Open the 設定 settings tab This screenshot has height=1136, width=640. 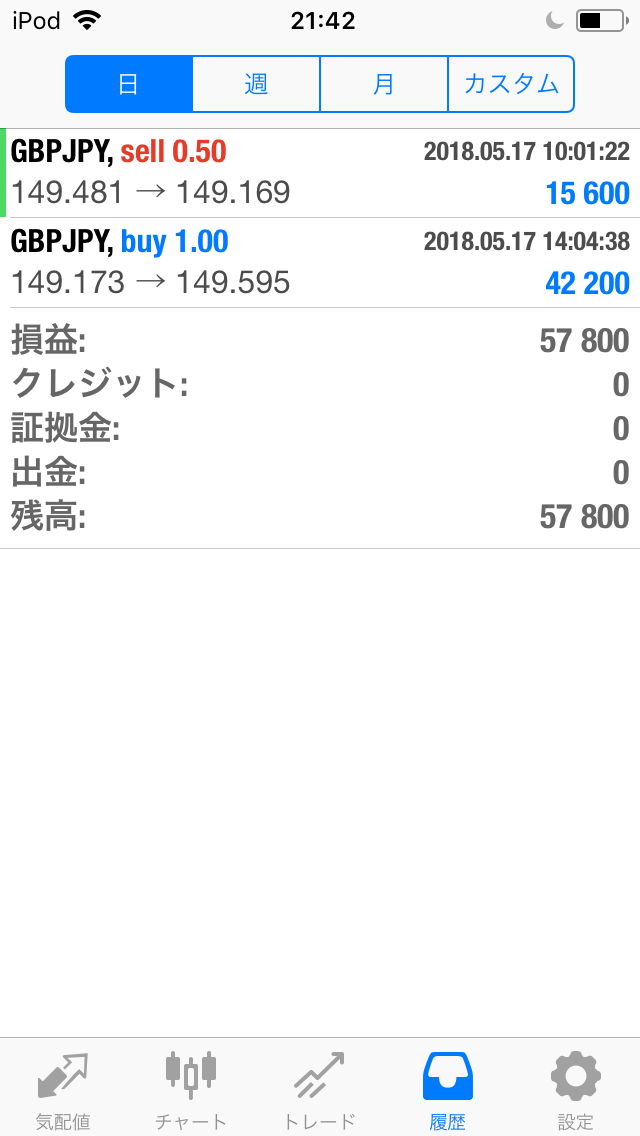576,1088
